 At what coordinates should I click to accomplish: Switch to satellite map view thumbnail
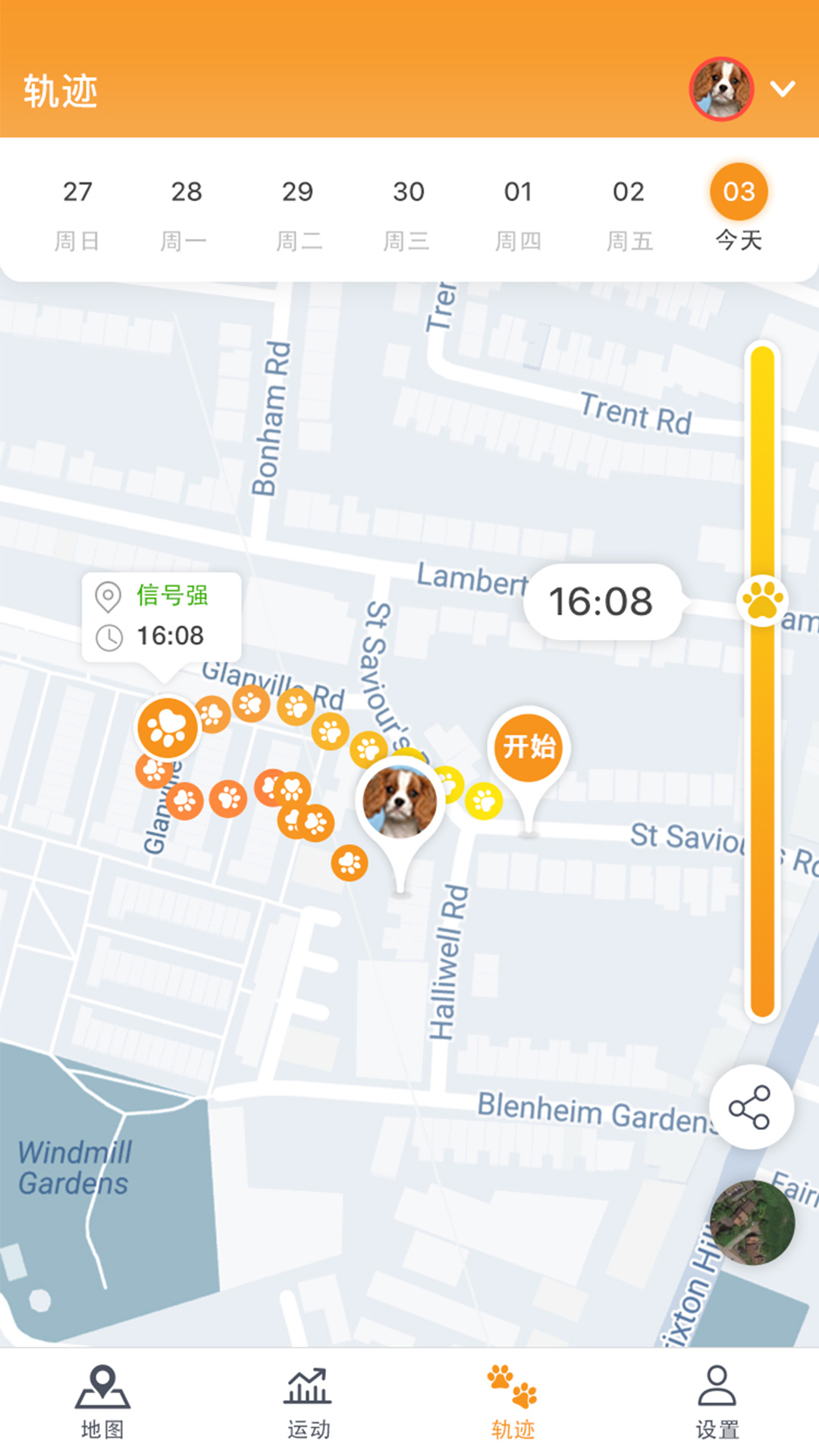[752, 1222]
